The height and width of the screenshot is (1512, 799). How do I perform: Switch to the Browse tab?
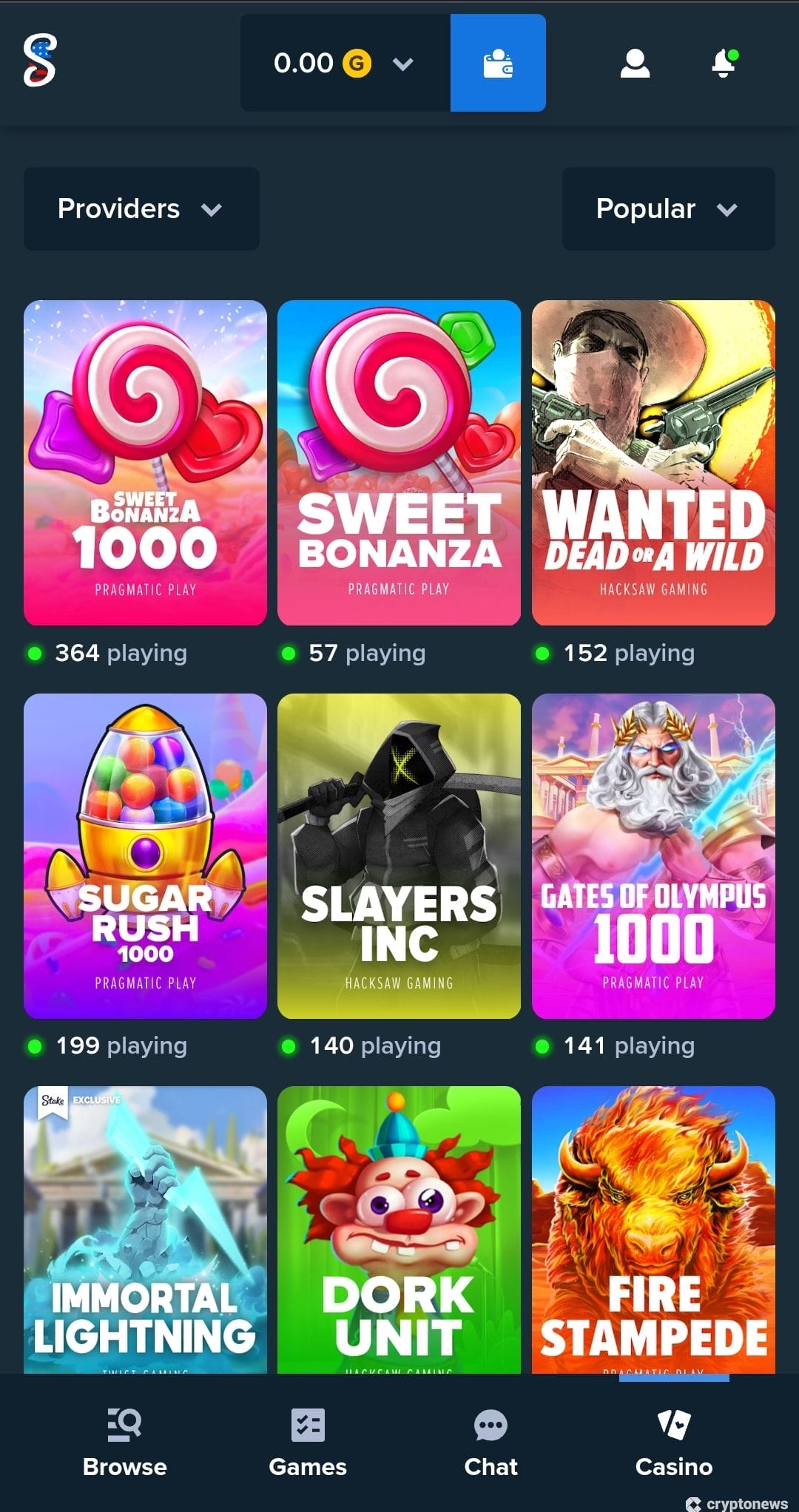coord(124,1442)
